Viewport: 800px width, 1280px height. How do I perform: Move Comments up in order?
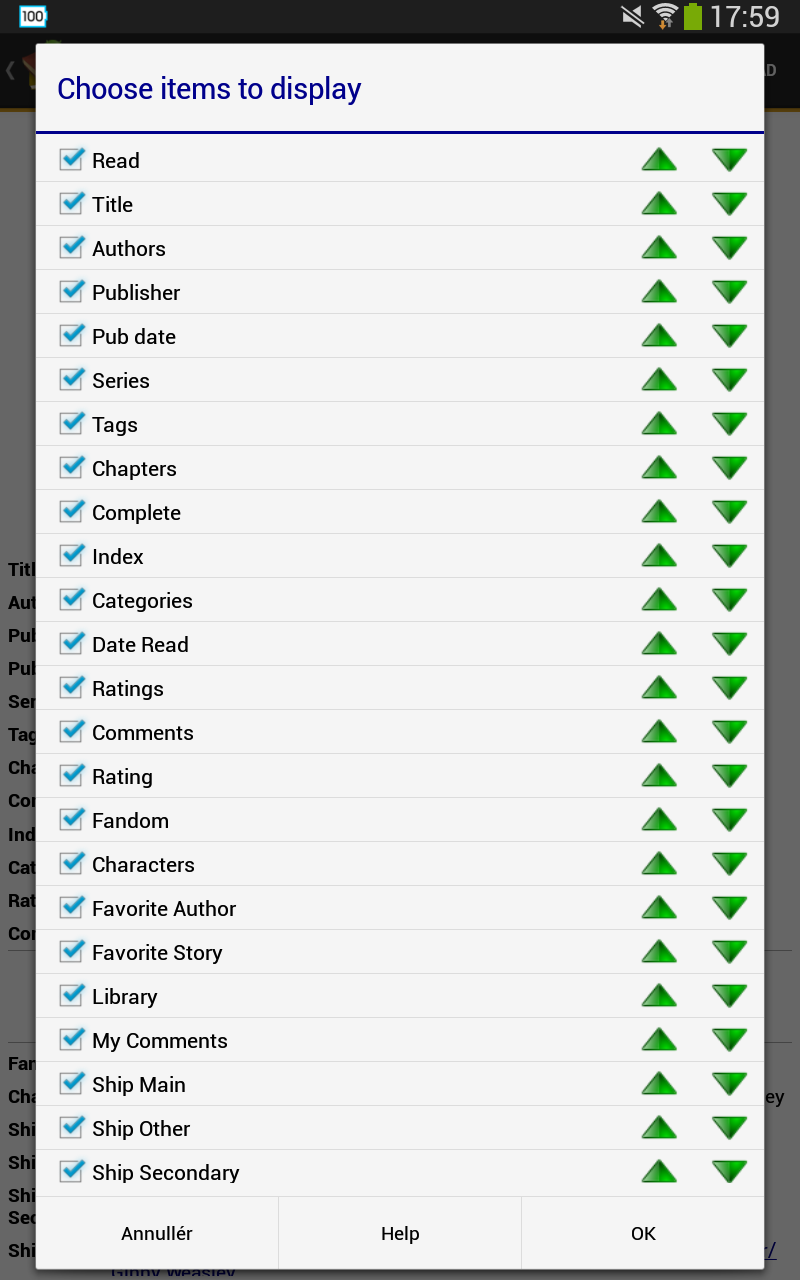point(659,732)
